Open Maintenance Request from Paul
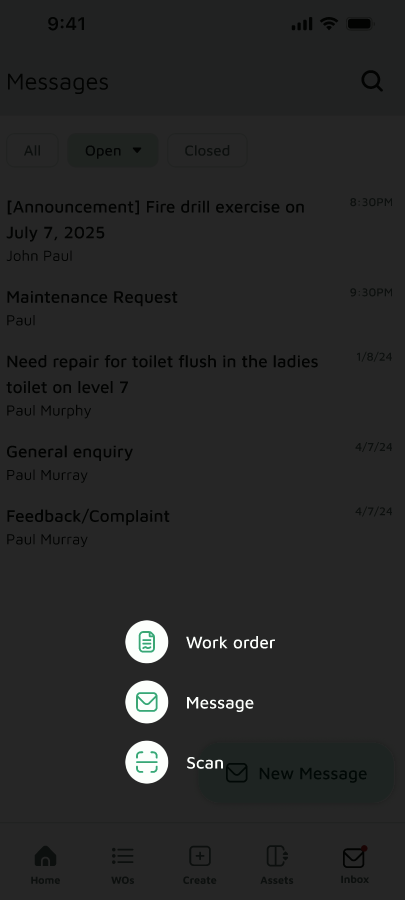Viewport: 405px width, 900px height. [x=200, y=308]
